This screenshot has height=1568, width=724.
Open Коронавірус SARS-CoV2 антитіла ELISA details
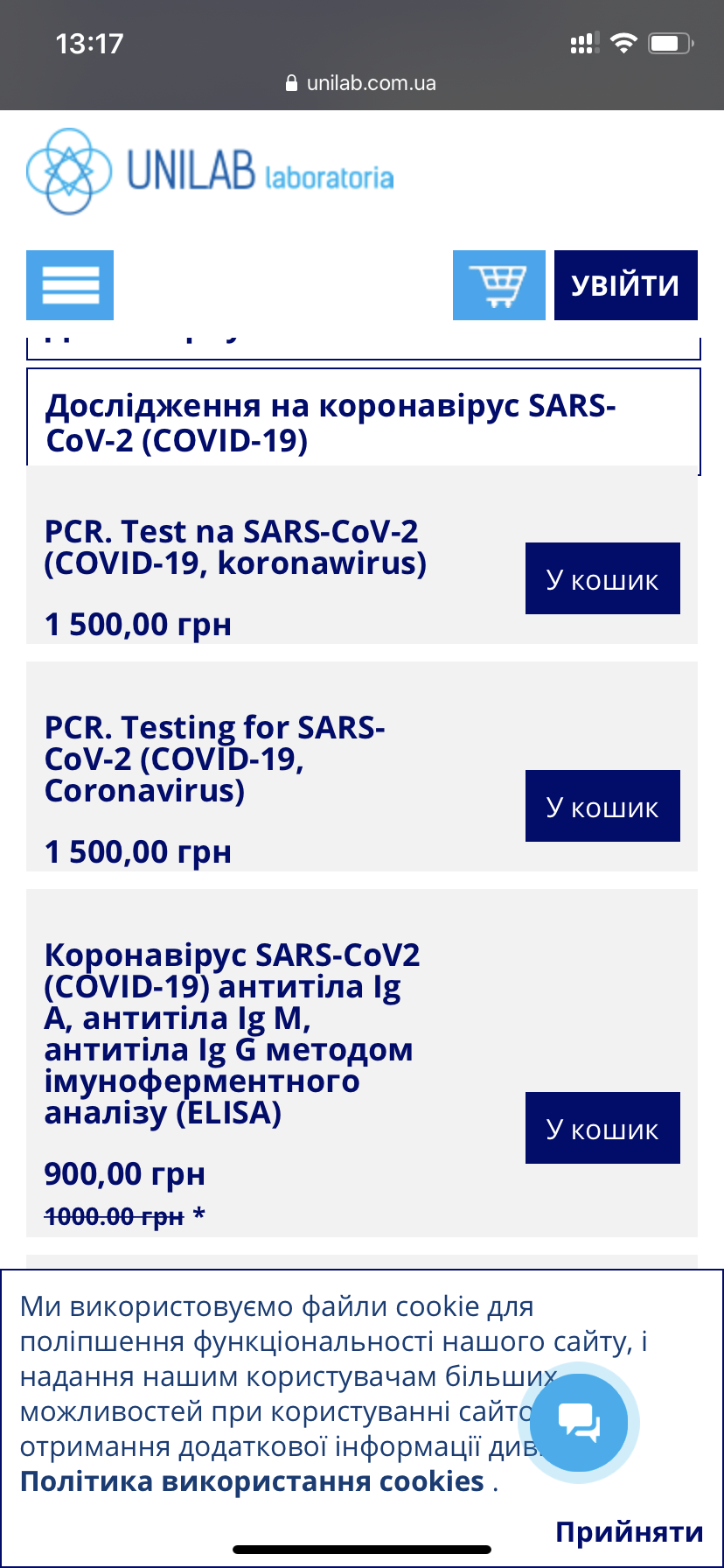pyautogui.click(x=232, y=1032)
